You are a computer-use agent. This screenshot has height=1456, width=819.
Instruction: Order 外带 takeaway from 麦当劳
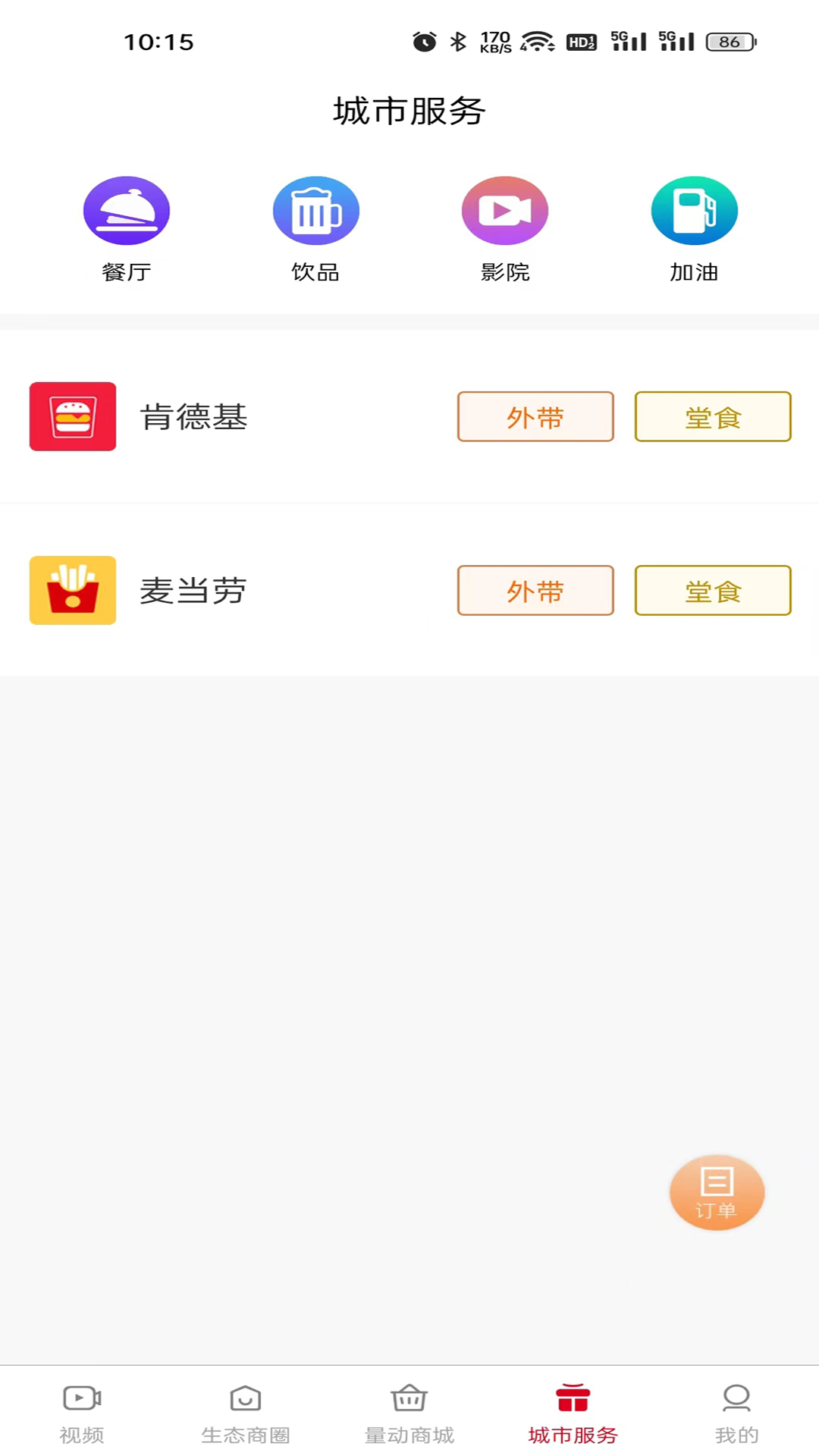535,590
